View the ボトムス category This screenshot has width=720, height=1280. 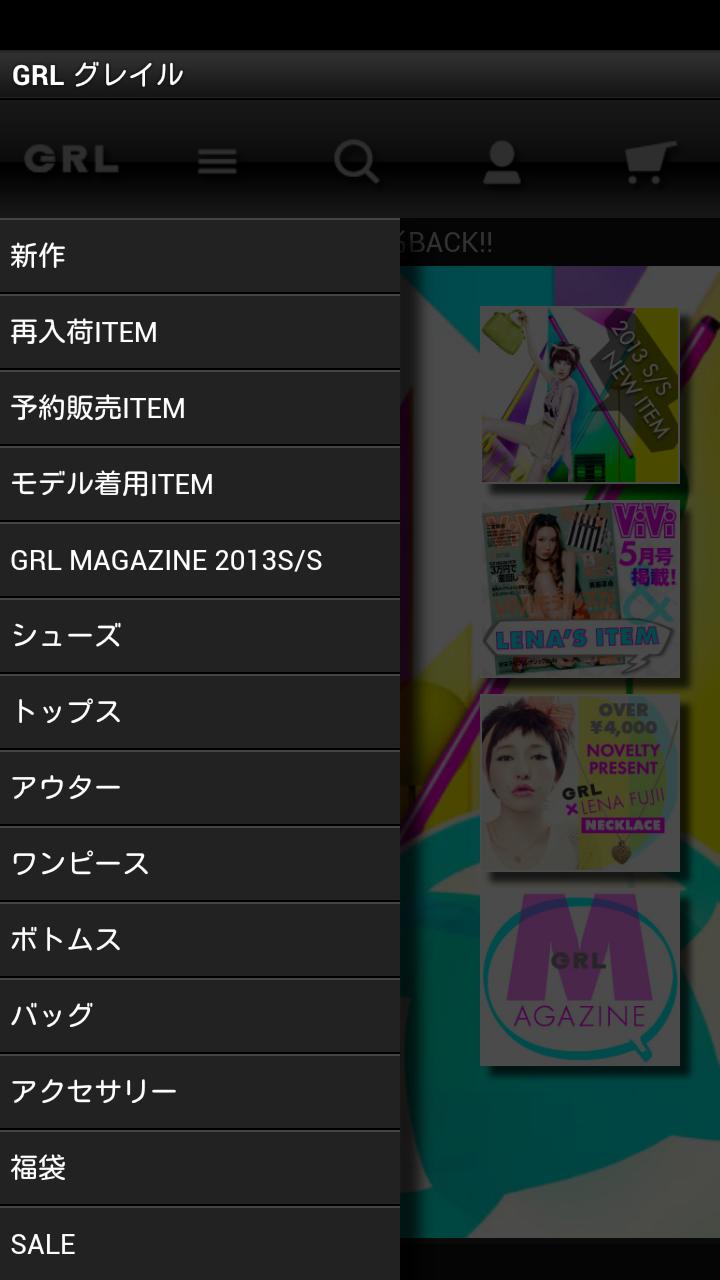[200, 940]
